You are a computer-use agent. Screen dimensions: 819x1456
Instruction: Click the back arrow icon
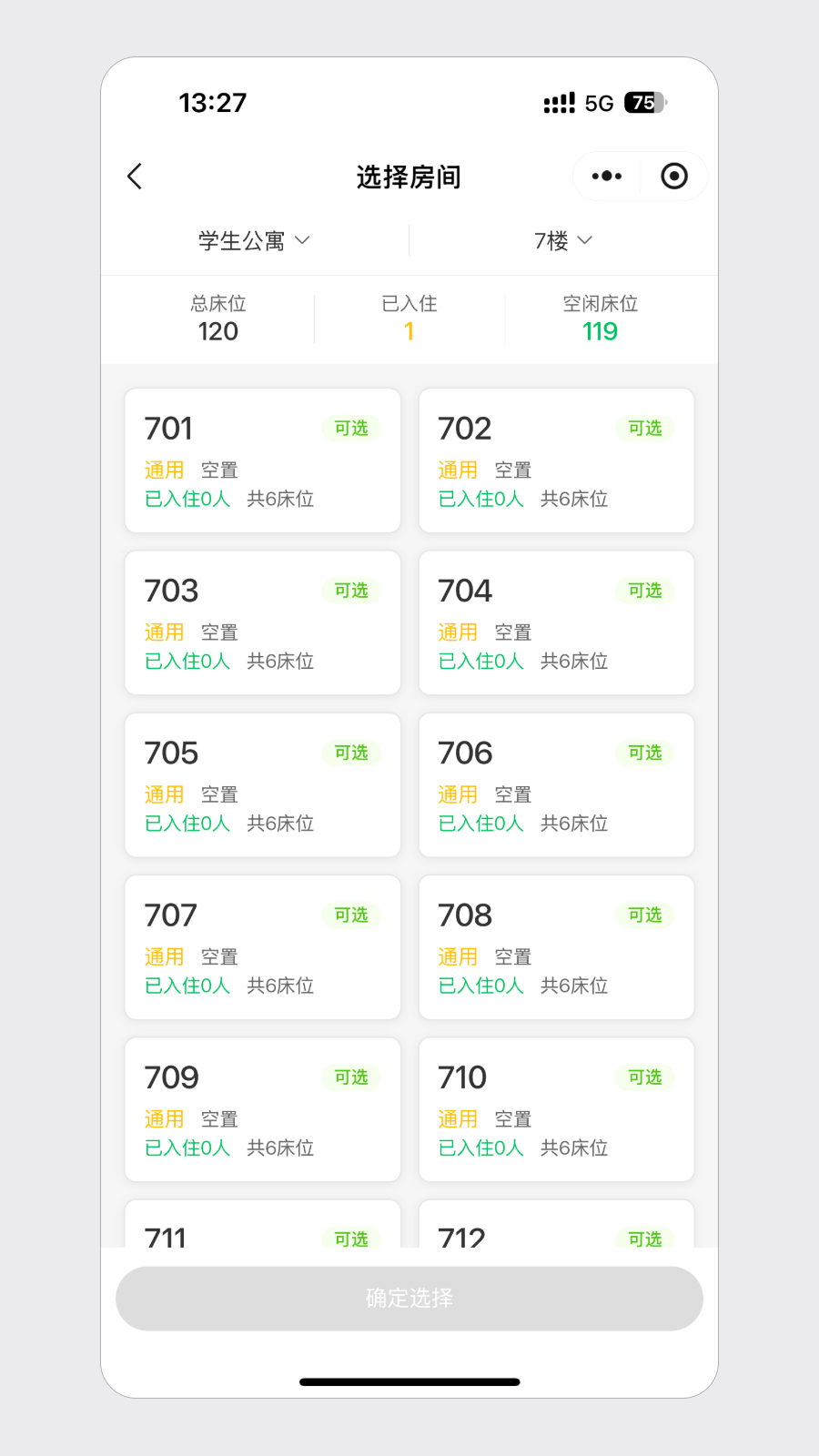135,177
